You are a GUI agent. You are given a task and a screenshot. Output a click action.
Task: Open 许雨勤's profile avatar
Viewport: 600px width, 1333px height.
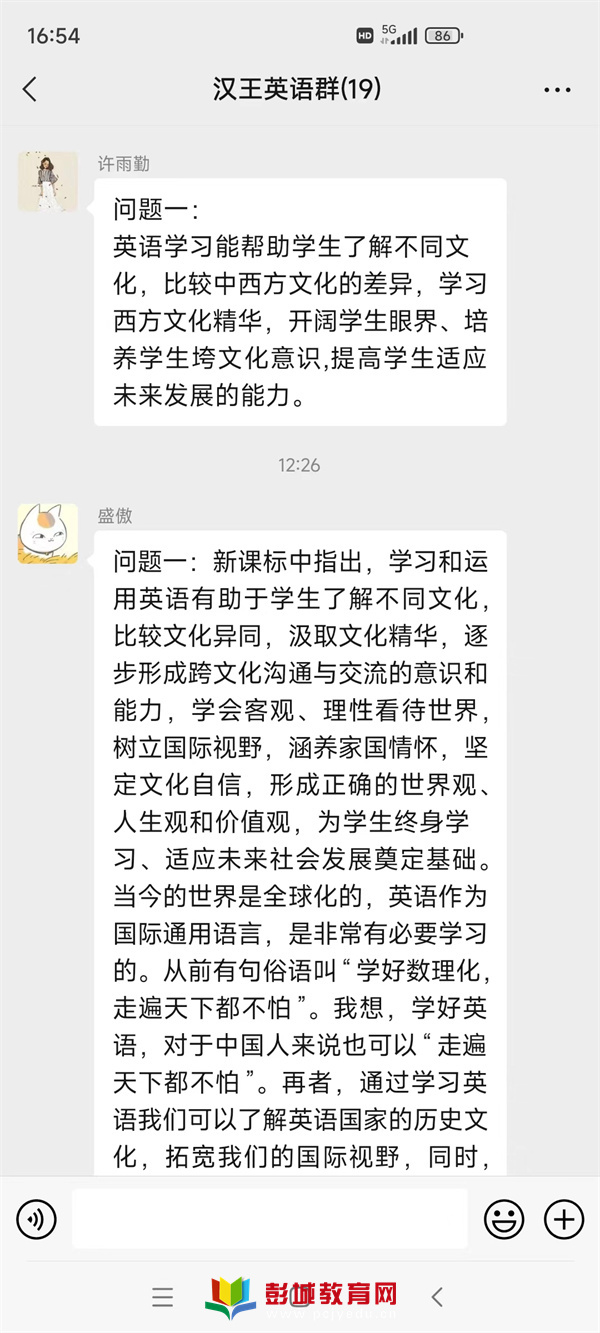47,182
